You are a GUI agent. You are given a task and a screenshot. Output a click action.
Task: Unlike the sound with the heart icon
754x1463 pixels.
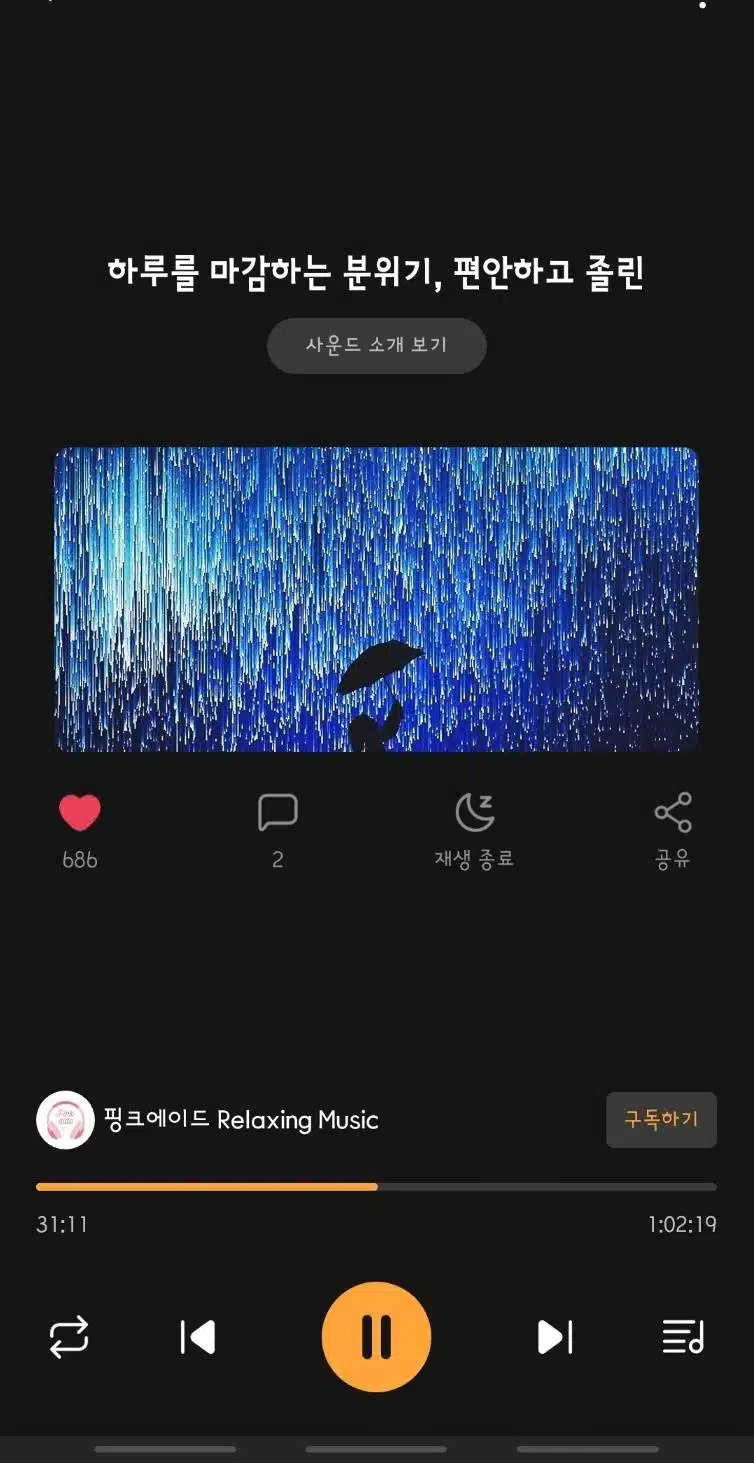[80, 813]
